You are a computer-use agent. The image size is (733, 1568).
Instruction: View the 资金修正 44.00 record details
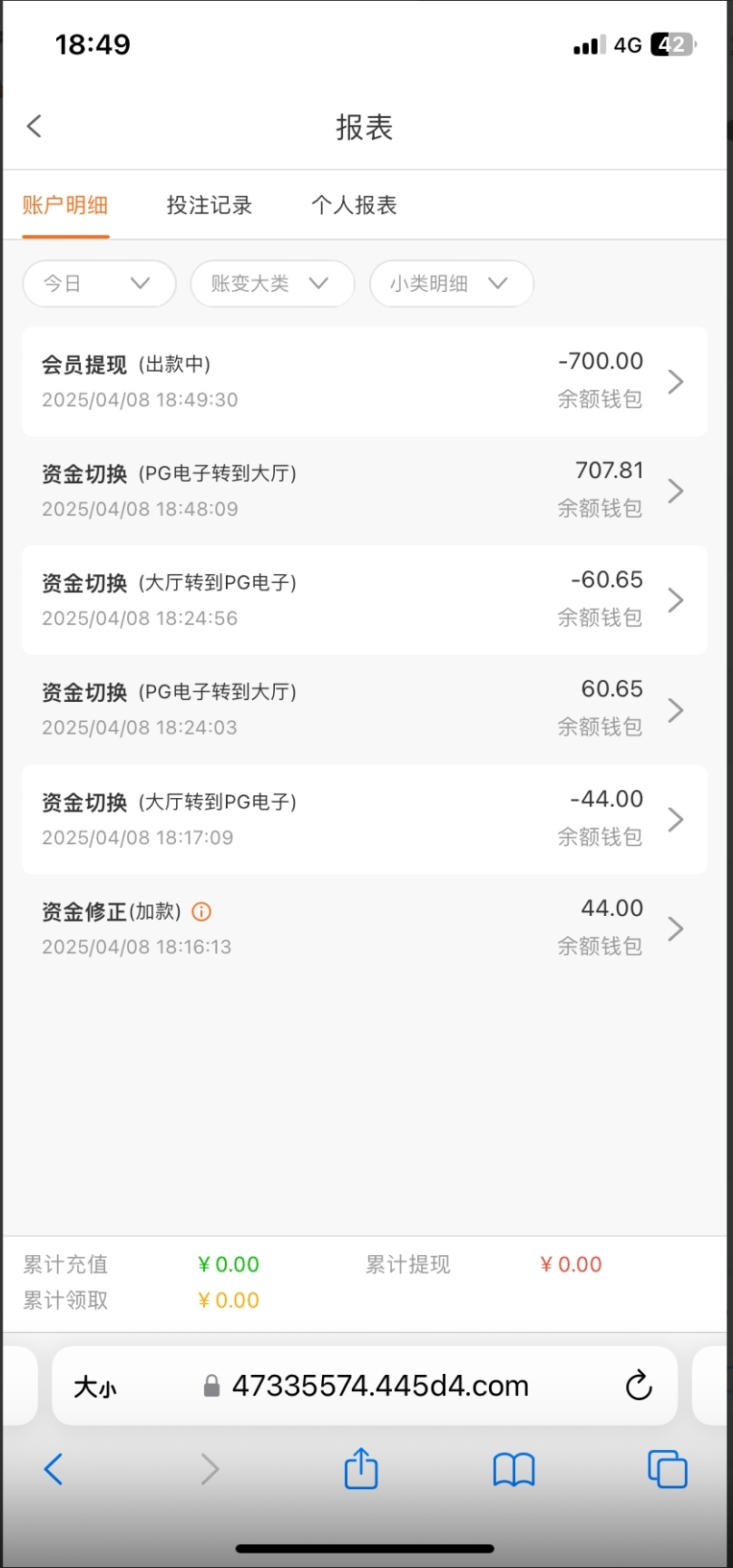click(x=364, y=928)
